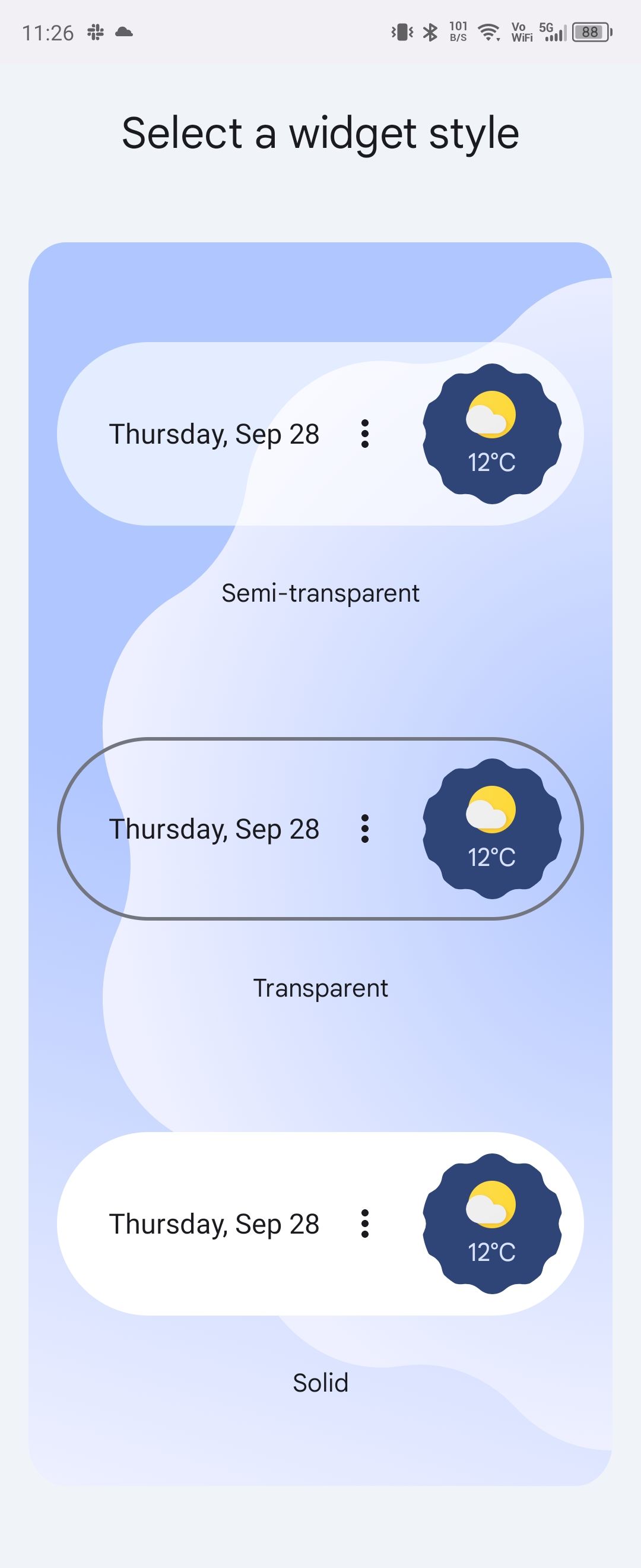Open the three-dot menu in the Semi-transparent widget
The image size is (641, 1568).
364,434
